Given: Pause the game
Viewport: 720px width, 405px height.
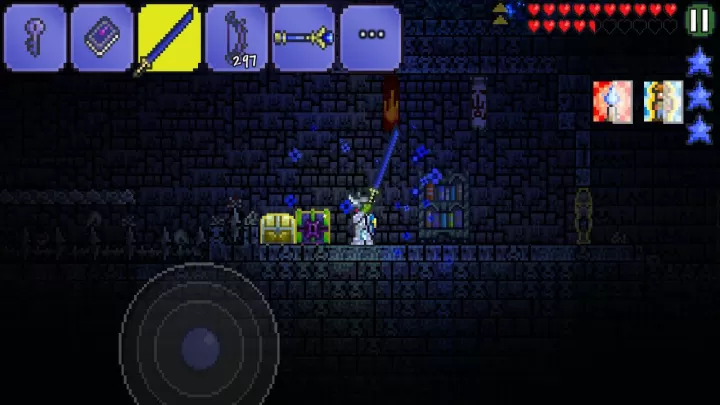Looking at the screenshot, I should click(x=699, y=19).
